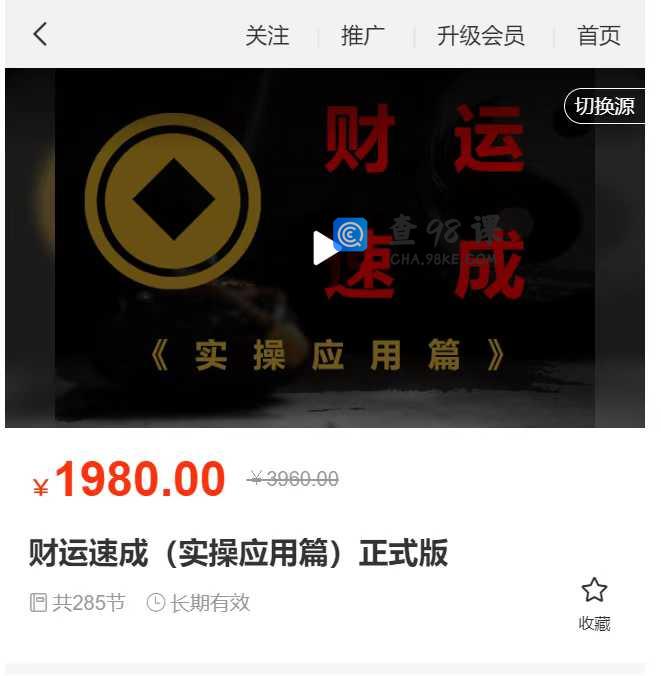Image resolution: width=661 pixels, height=676 pixels.
Task: Tap 关注 to follow
Action: [267, 36]
